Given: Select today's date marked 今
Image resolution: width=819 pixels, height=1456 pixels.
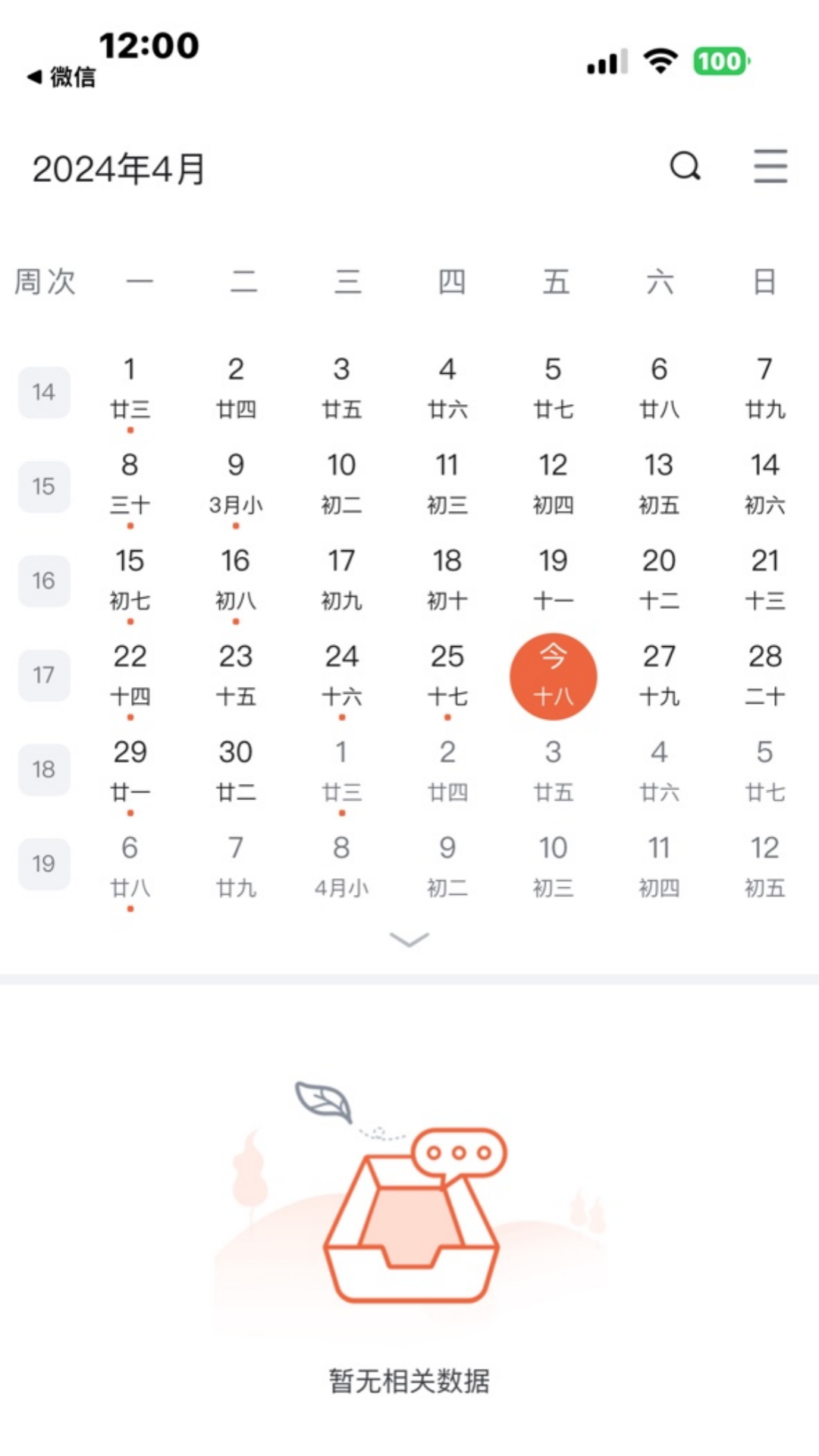Looking at the screenshot, I should click(553, 676).
